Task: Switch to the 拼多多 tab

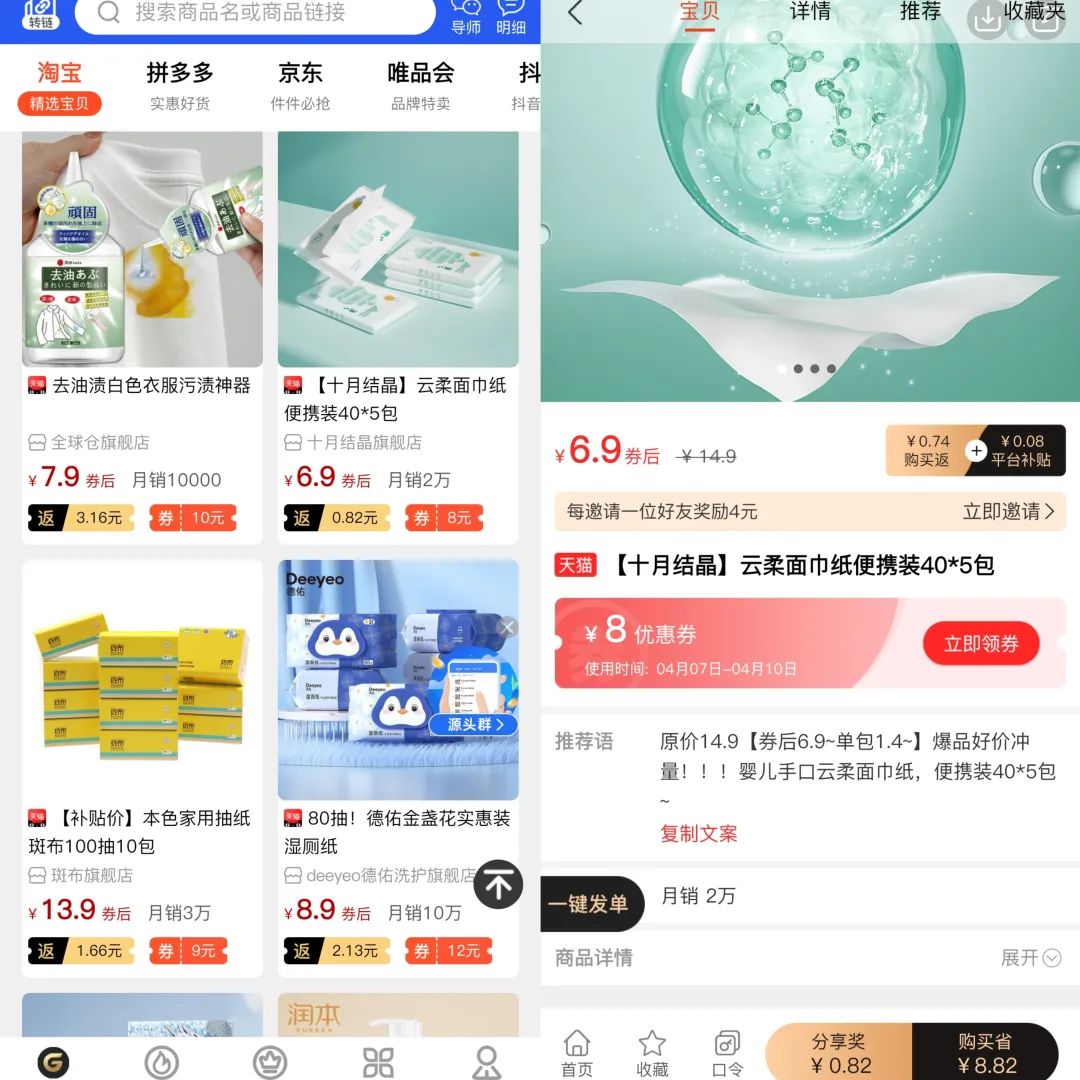Action: [180, 85]
